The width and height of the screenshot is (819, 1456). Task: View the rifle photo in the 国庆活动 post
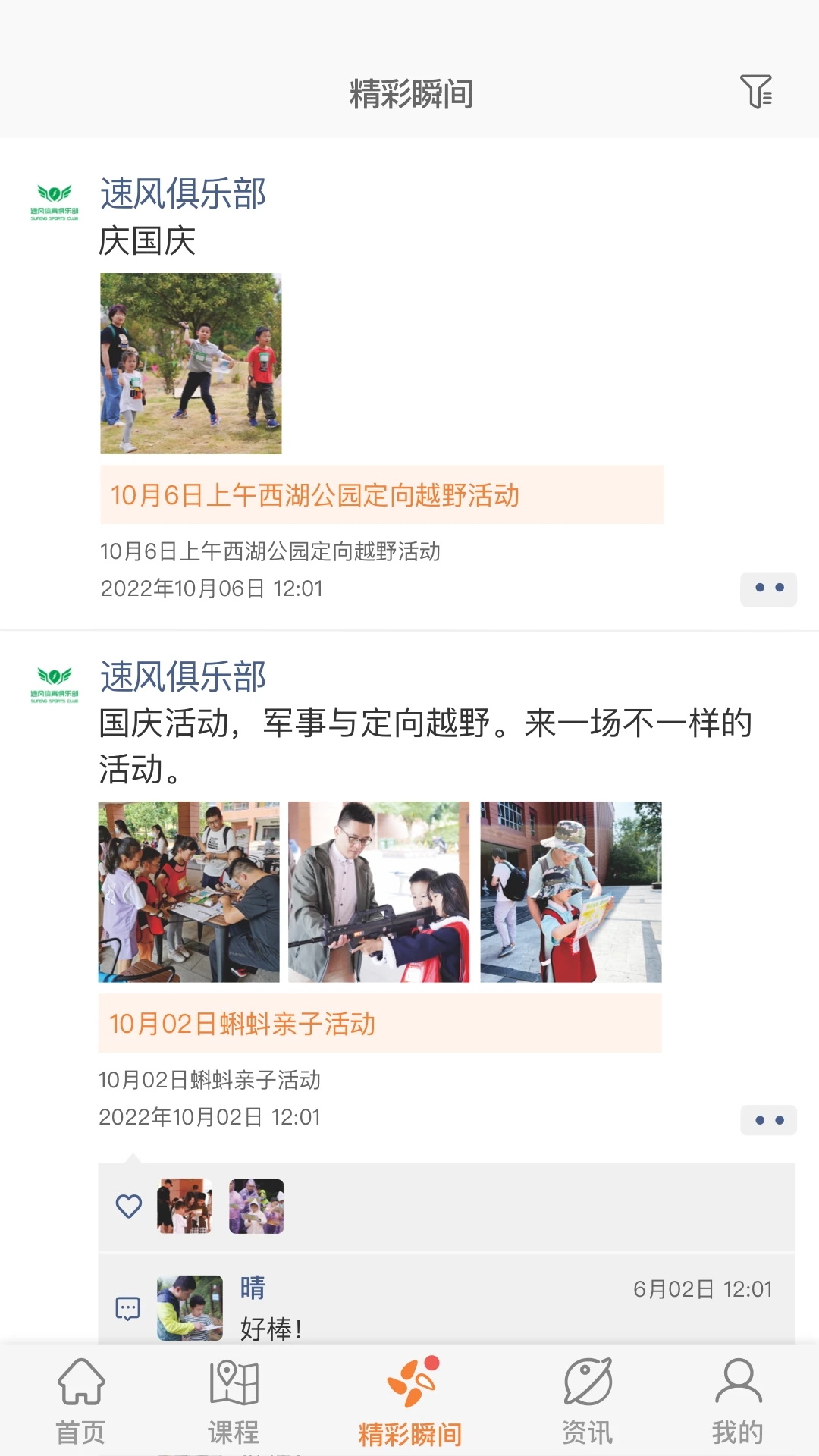pos(379,892)
